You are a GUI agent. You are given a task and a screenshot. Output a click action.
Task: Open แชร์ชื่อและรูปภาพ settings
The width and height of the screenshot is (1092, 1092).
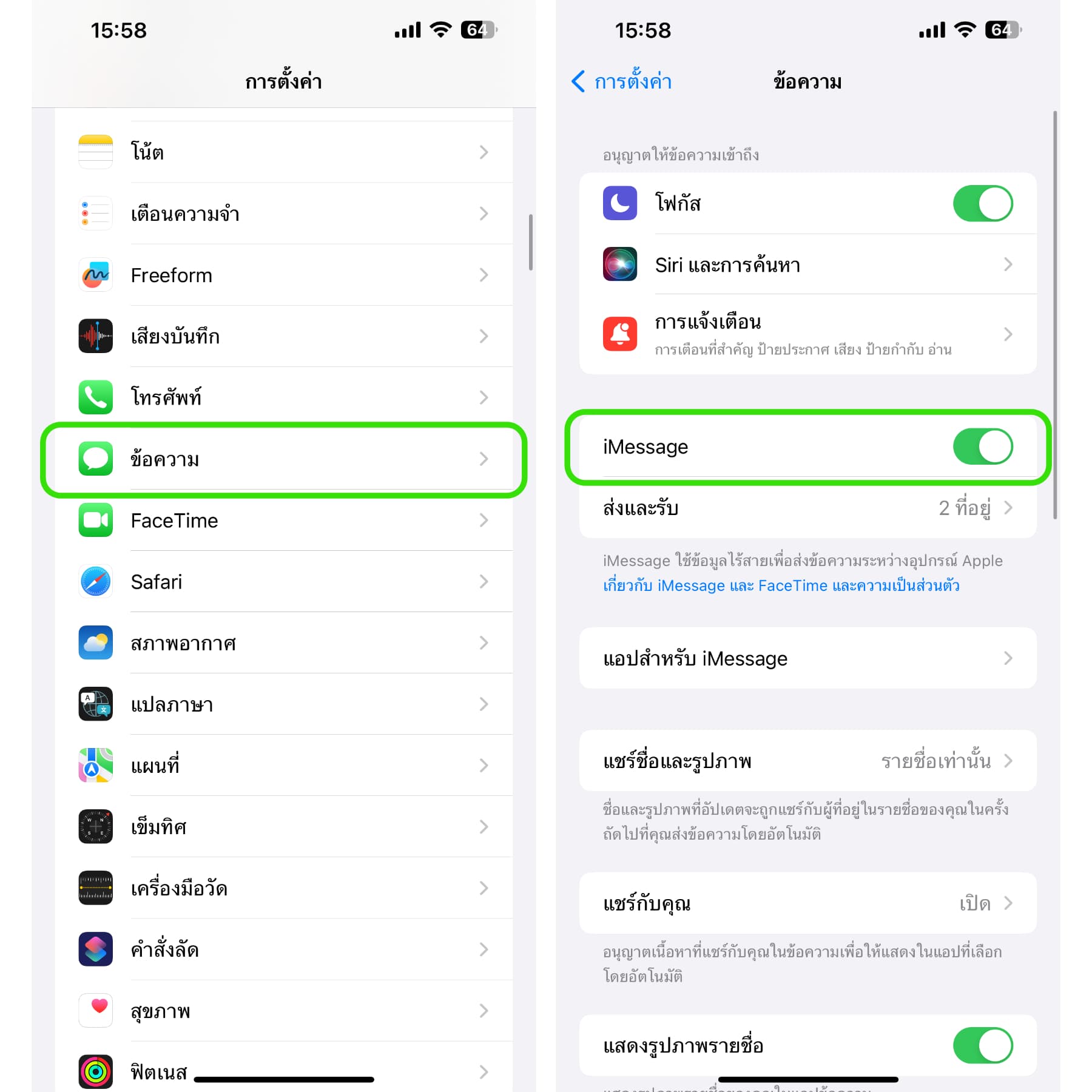807,761
